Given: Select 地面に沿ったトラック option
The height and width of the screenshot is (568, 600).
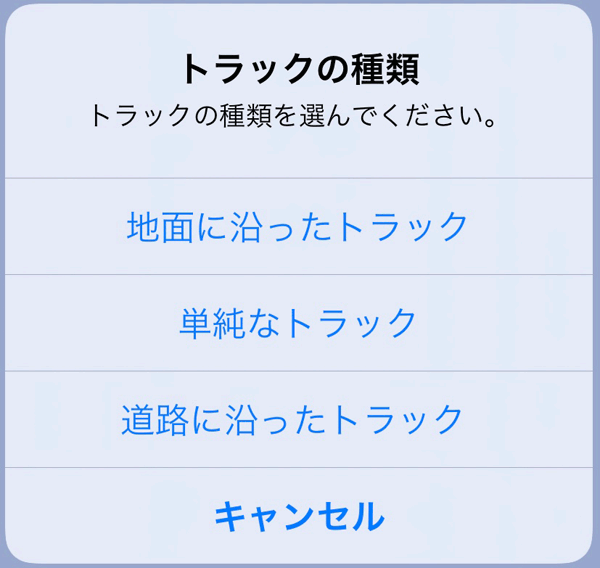Looking at the screenshot, I should pos(298,227).
